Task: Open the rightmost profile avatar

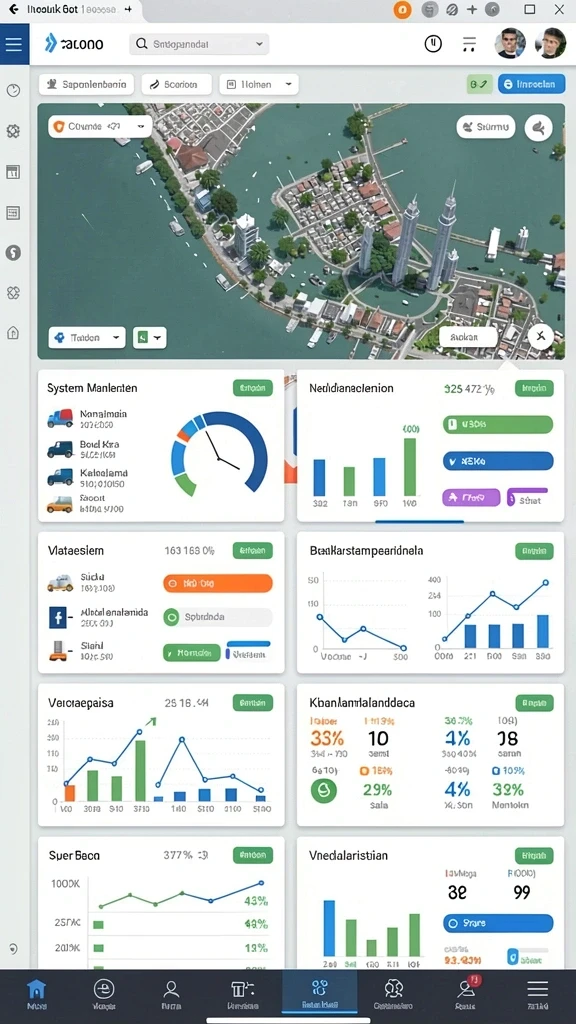Action: point(550,44)
